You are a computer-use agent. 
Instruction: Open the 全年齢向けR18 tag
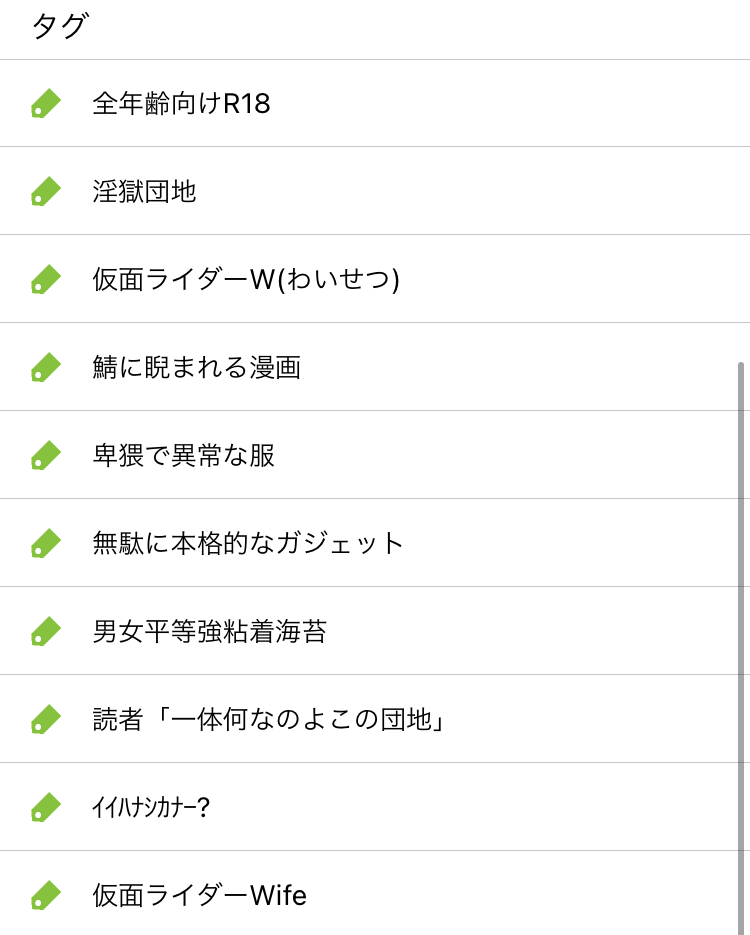click(181, 104)
